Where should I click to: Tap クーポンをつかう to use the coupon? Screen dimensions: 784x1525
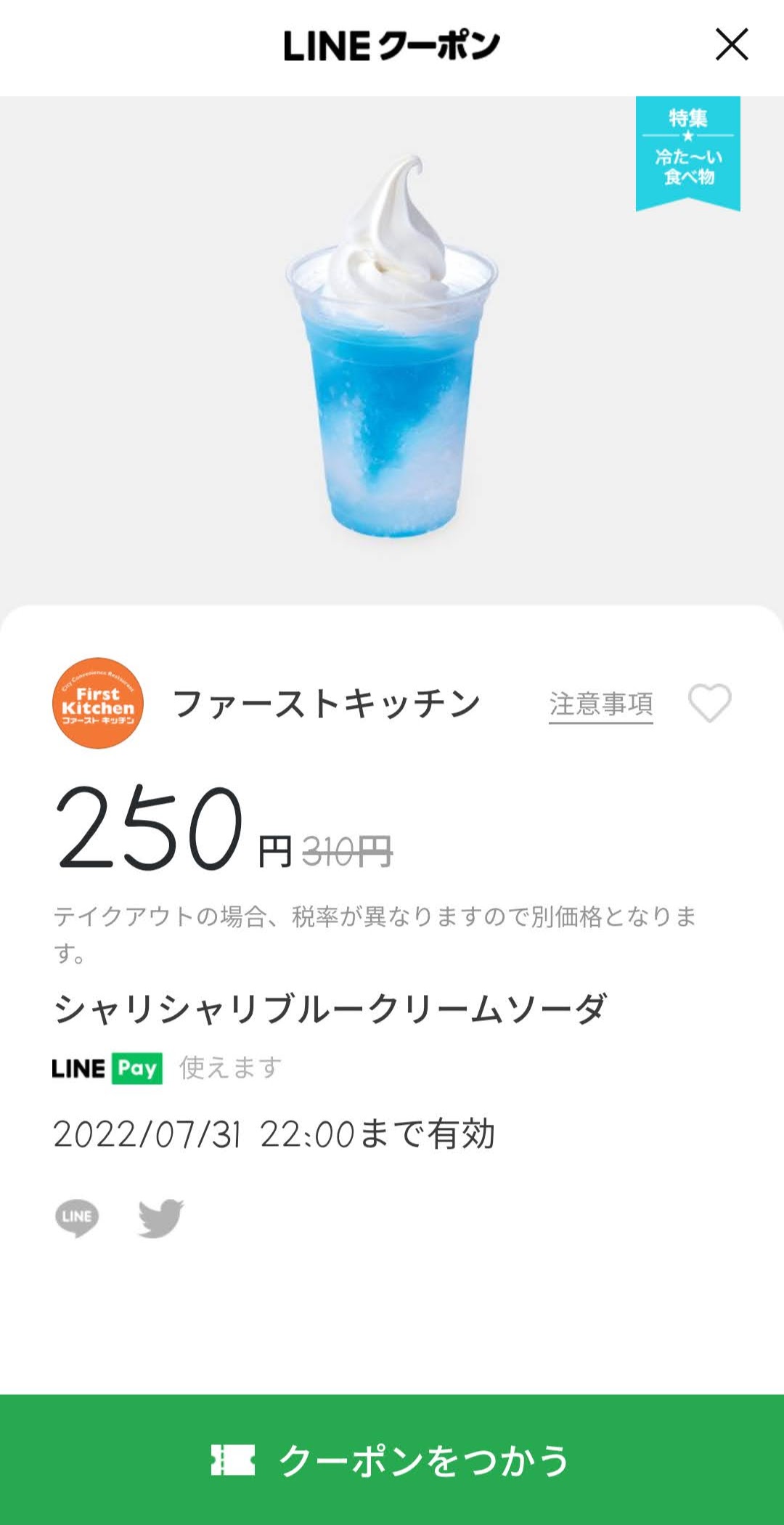click(392, 1460)
